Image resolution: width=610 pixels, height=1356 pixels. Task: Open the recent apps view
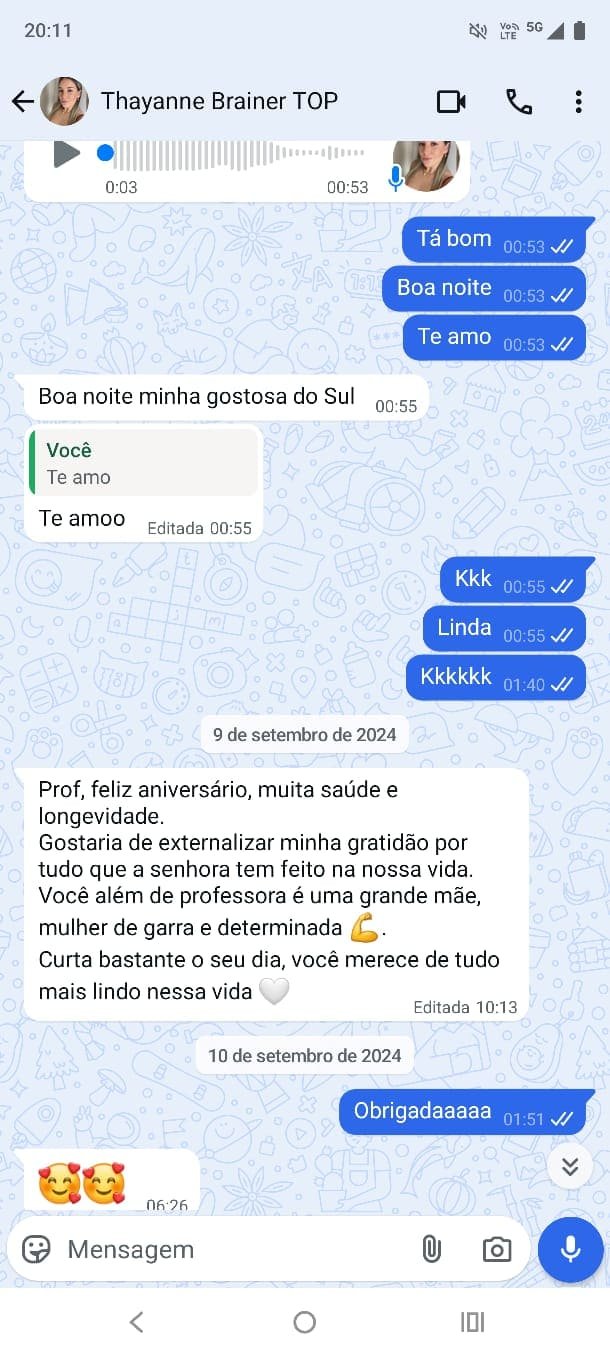472,1322
